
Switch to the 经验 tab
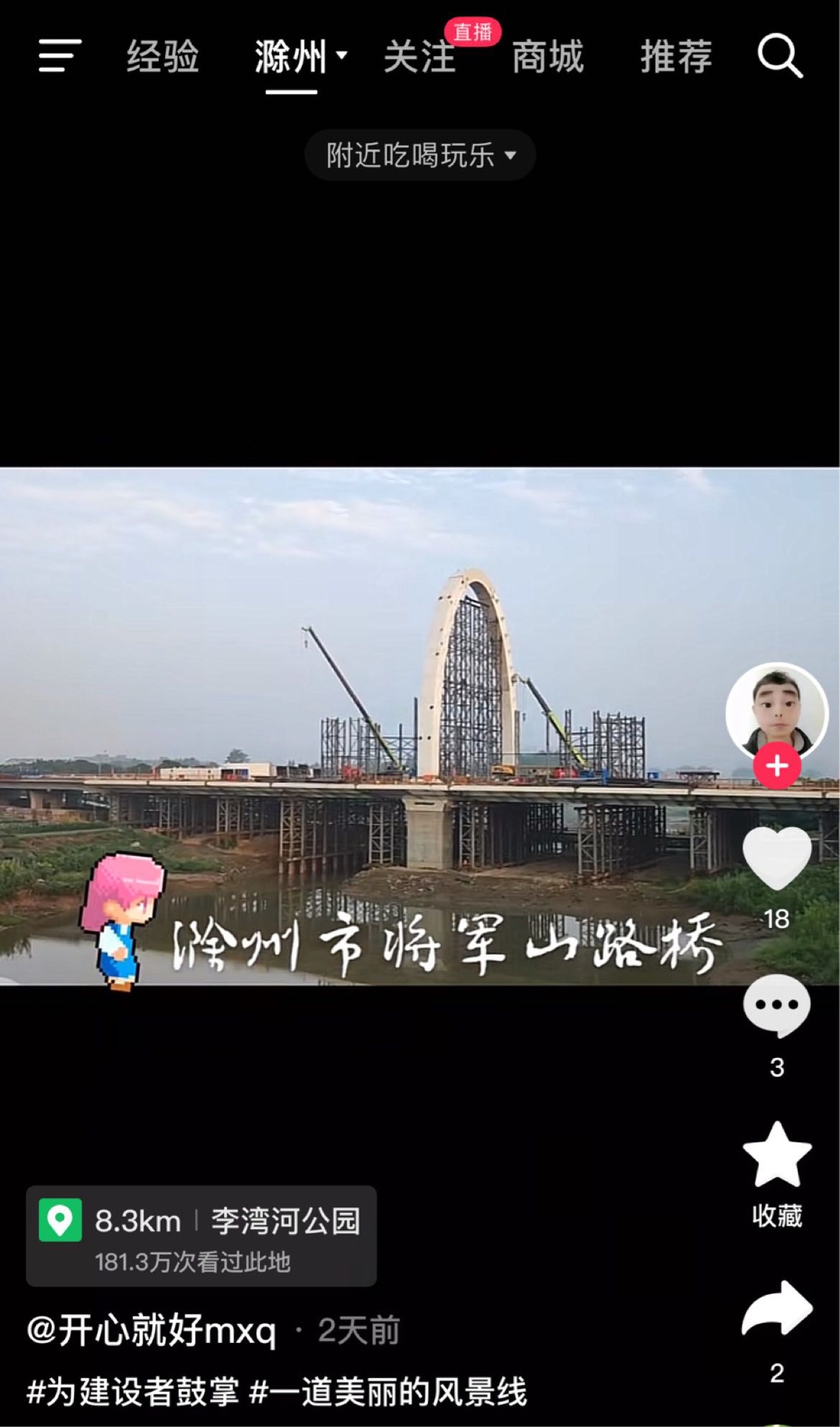click(163, 57)
